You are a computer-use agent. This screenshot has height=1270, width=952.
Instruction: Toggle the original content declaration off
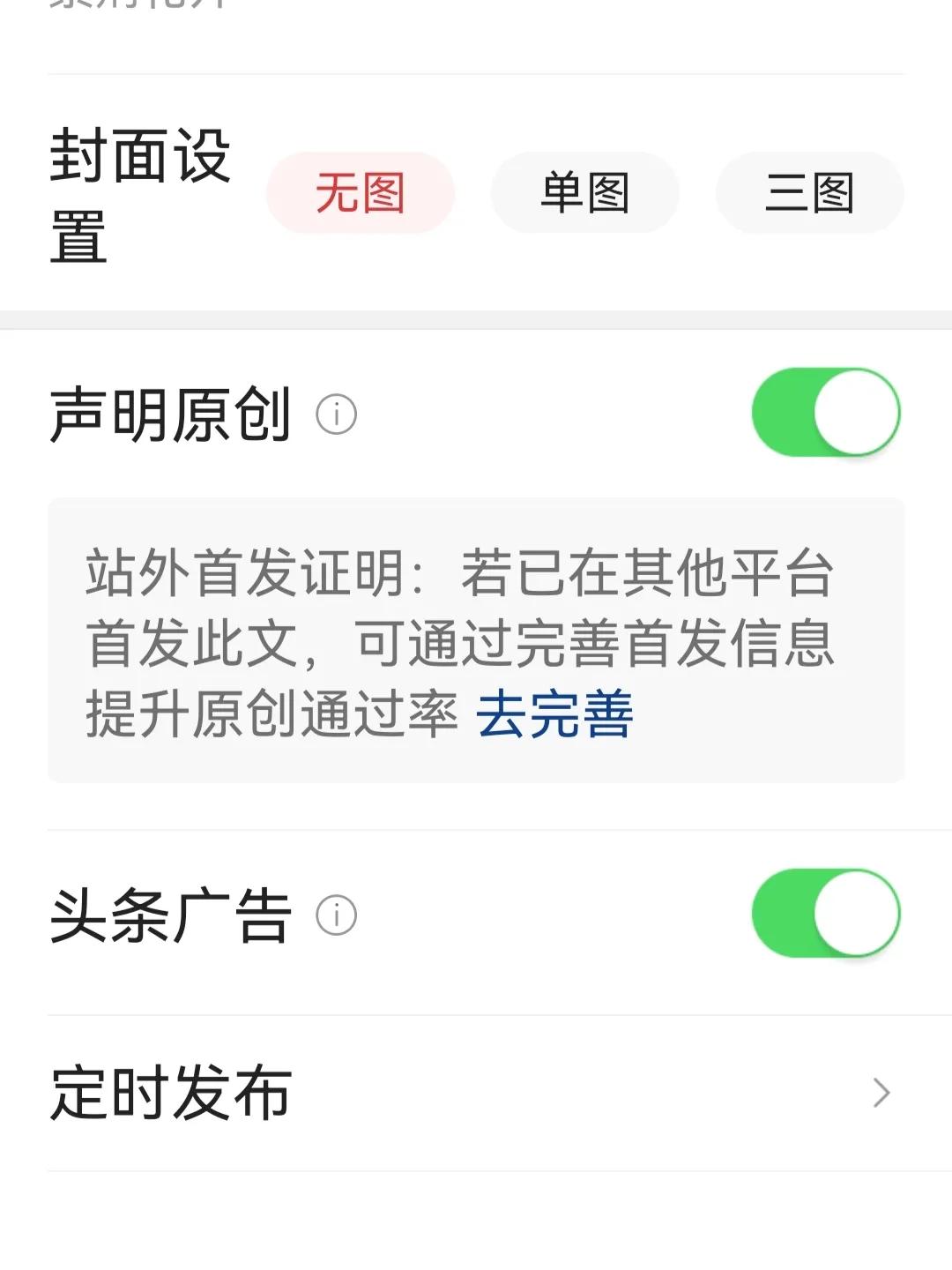[827, 413]
